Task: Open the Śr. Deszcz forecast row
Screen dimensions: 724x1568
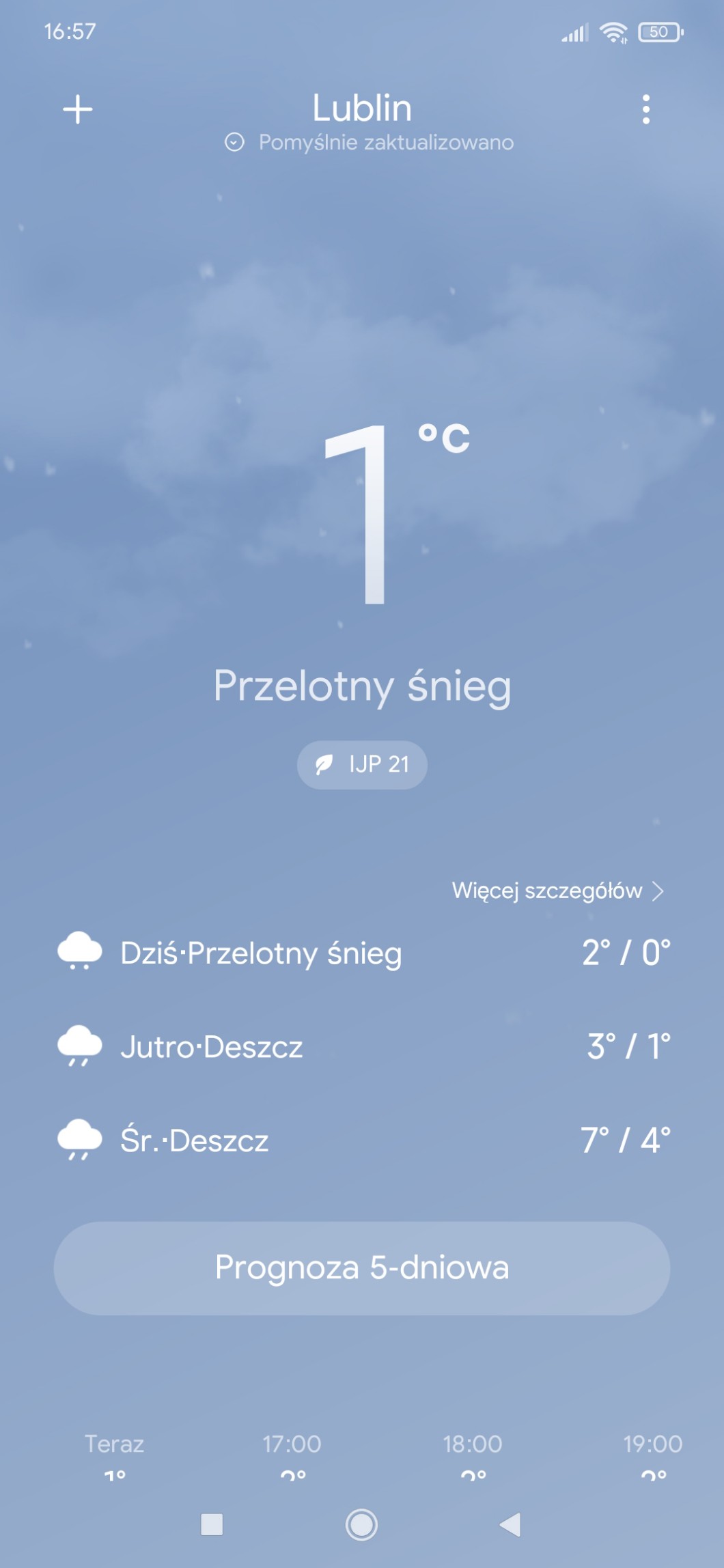Action: 362,1140
